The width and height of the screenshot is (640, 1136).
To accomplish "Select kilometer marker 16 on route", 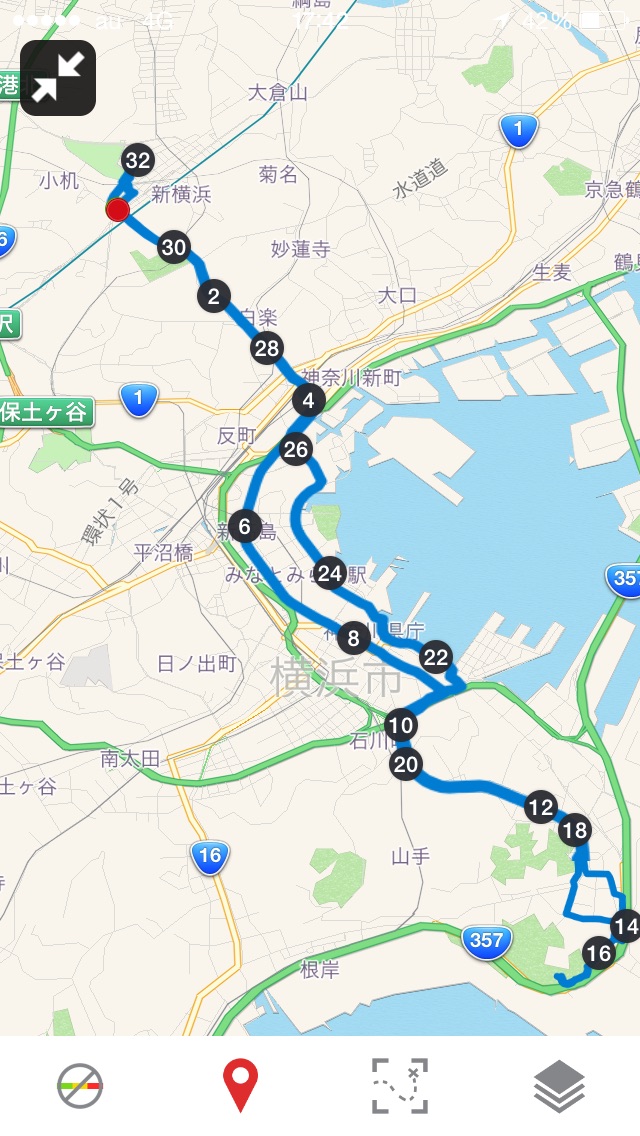I will (598, 953).
